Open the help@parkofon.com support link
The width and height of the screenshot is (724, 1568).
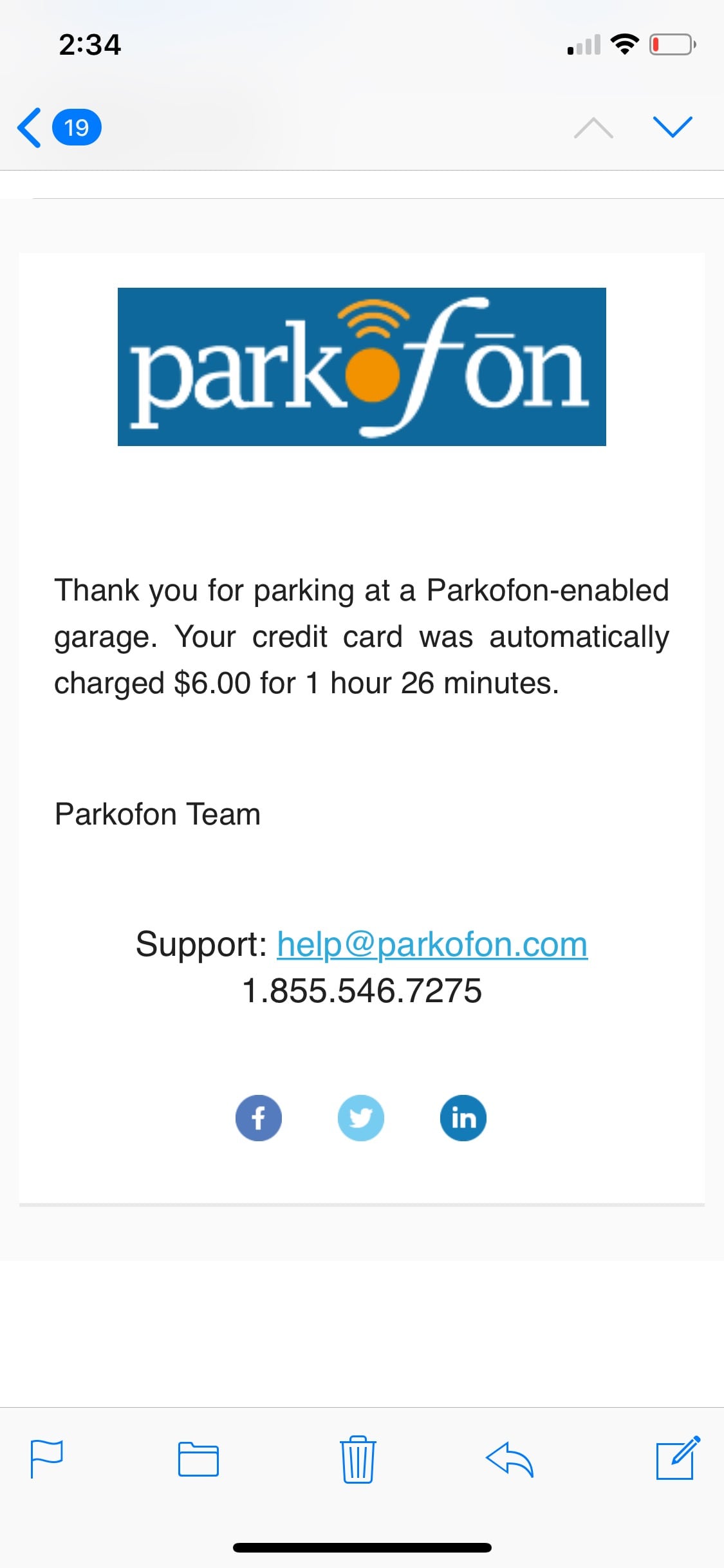(432, 944)
